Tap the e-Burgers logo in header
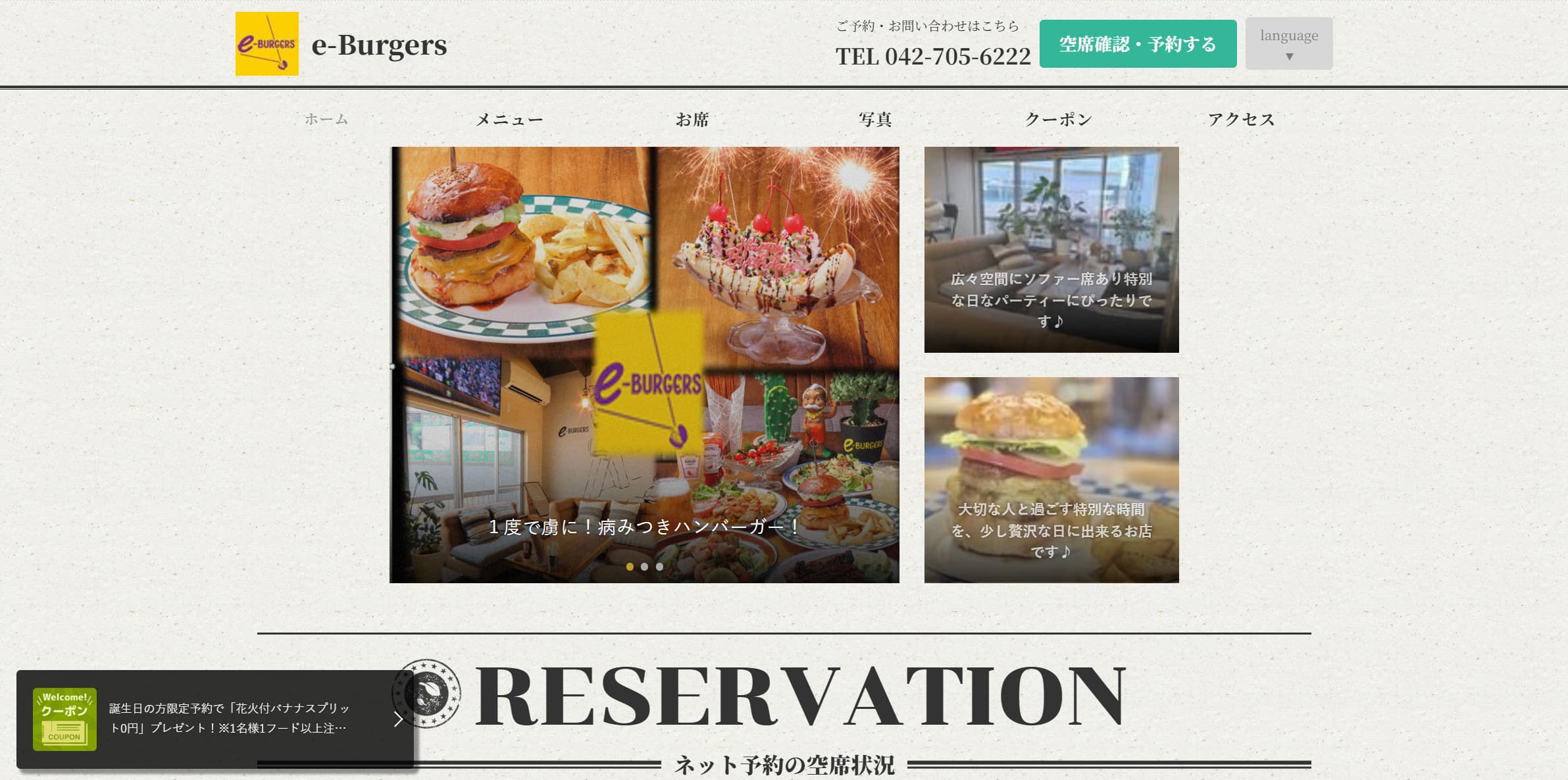Screen dimensions: 1568x780 click(x=267, y=44)
